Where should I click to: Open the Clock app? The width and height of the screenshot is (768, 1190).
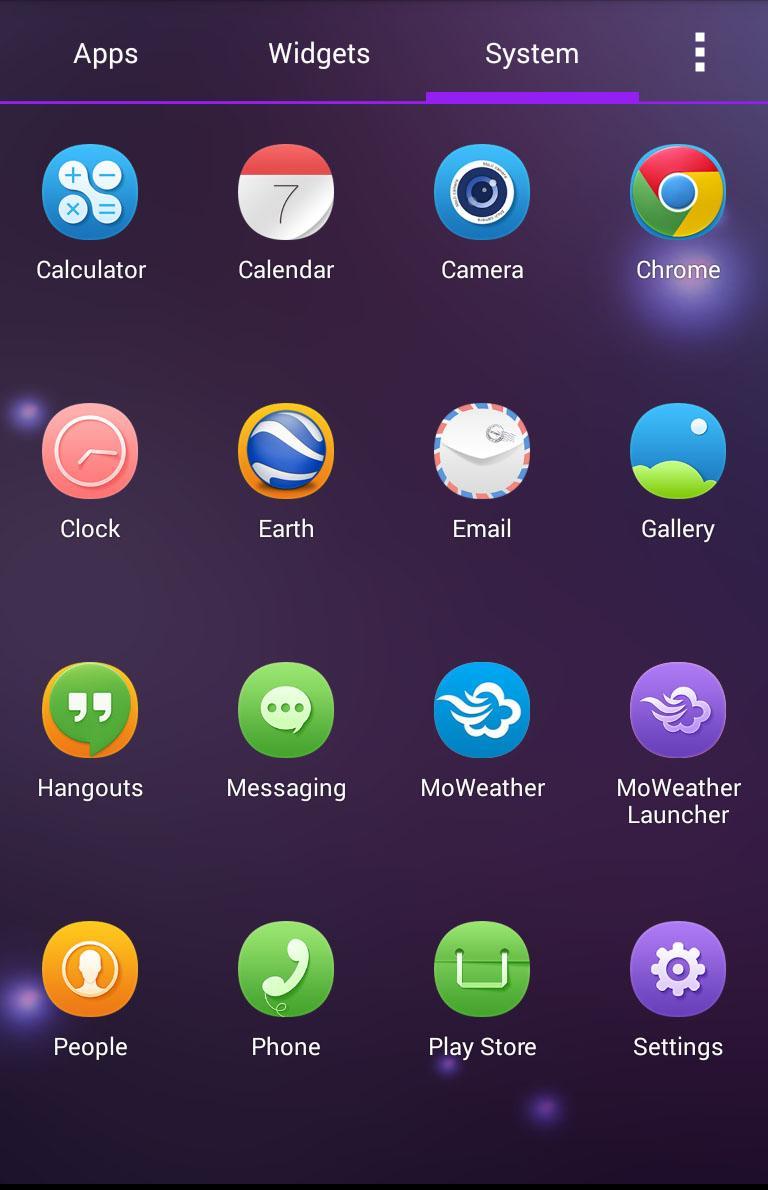pos(90,451)
